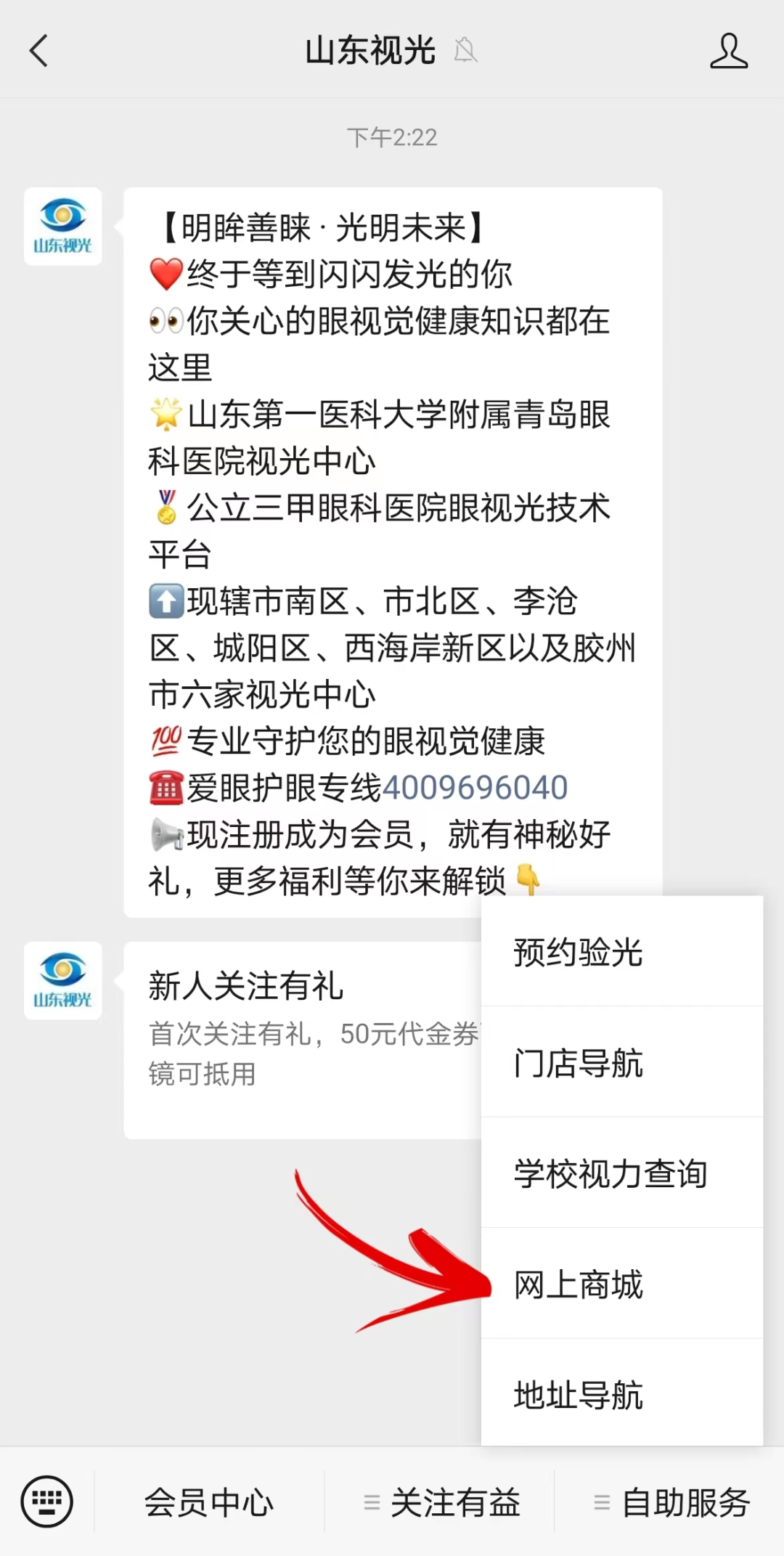Select 预约验光 from the popup menu

pyautogui.click(x=622, y=952)
